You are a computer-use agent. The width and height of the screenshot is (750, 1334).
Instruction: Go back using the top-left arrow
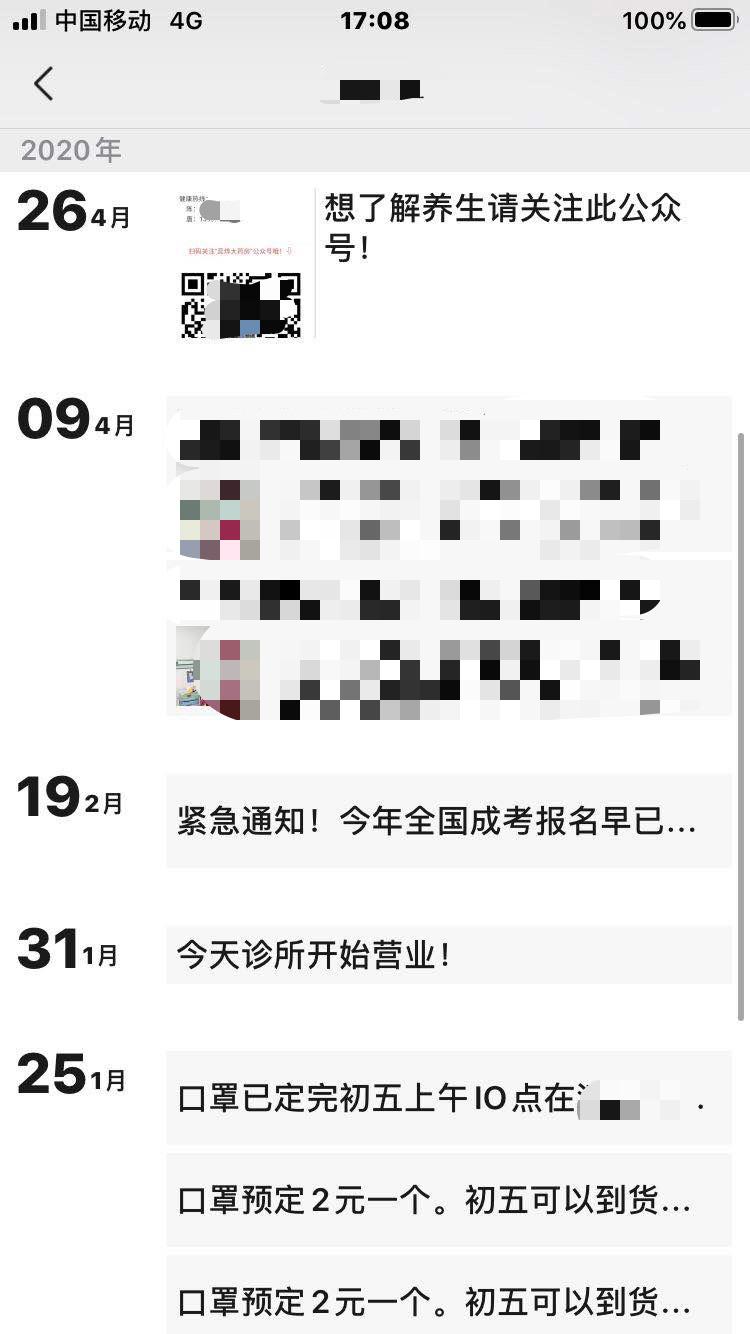pyautogui.click(x=43, y=84)
